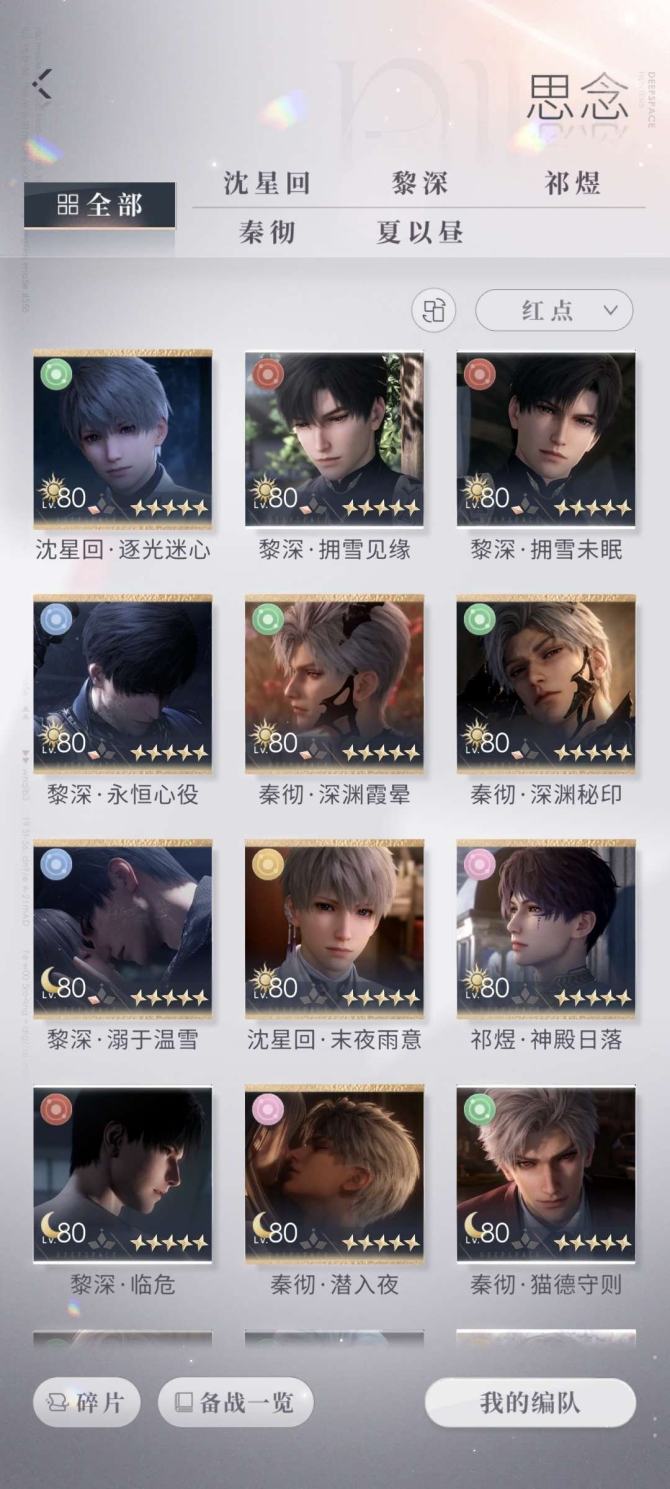Tap the round icon beside the 红点 dropdown
670x1489 pixels.
point(433,311)
